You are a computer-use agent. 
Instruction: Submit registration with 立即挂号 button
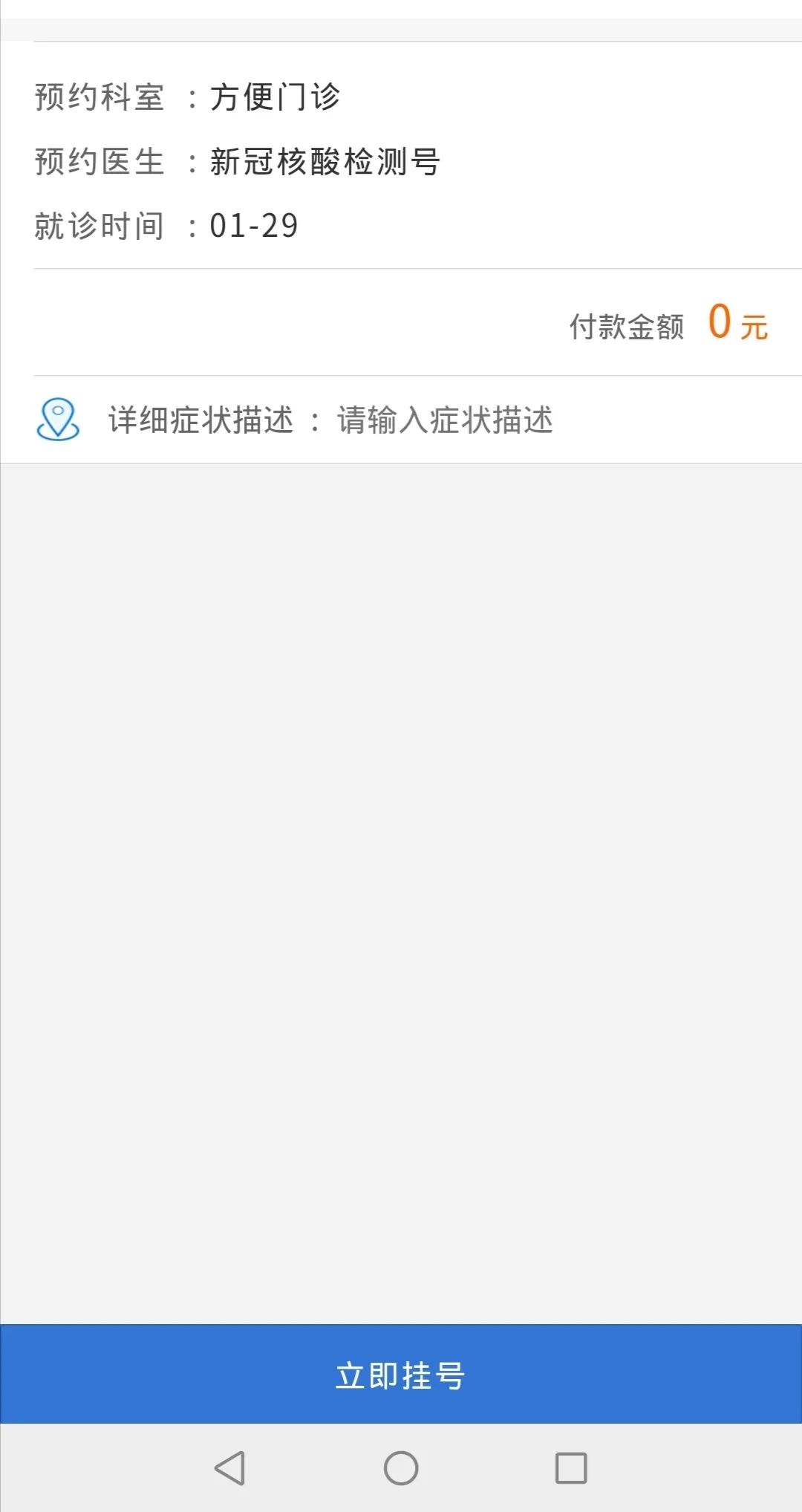401,1375
